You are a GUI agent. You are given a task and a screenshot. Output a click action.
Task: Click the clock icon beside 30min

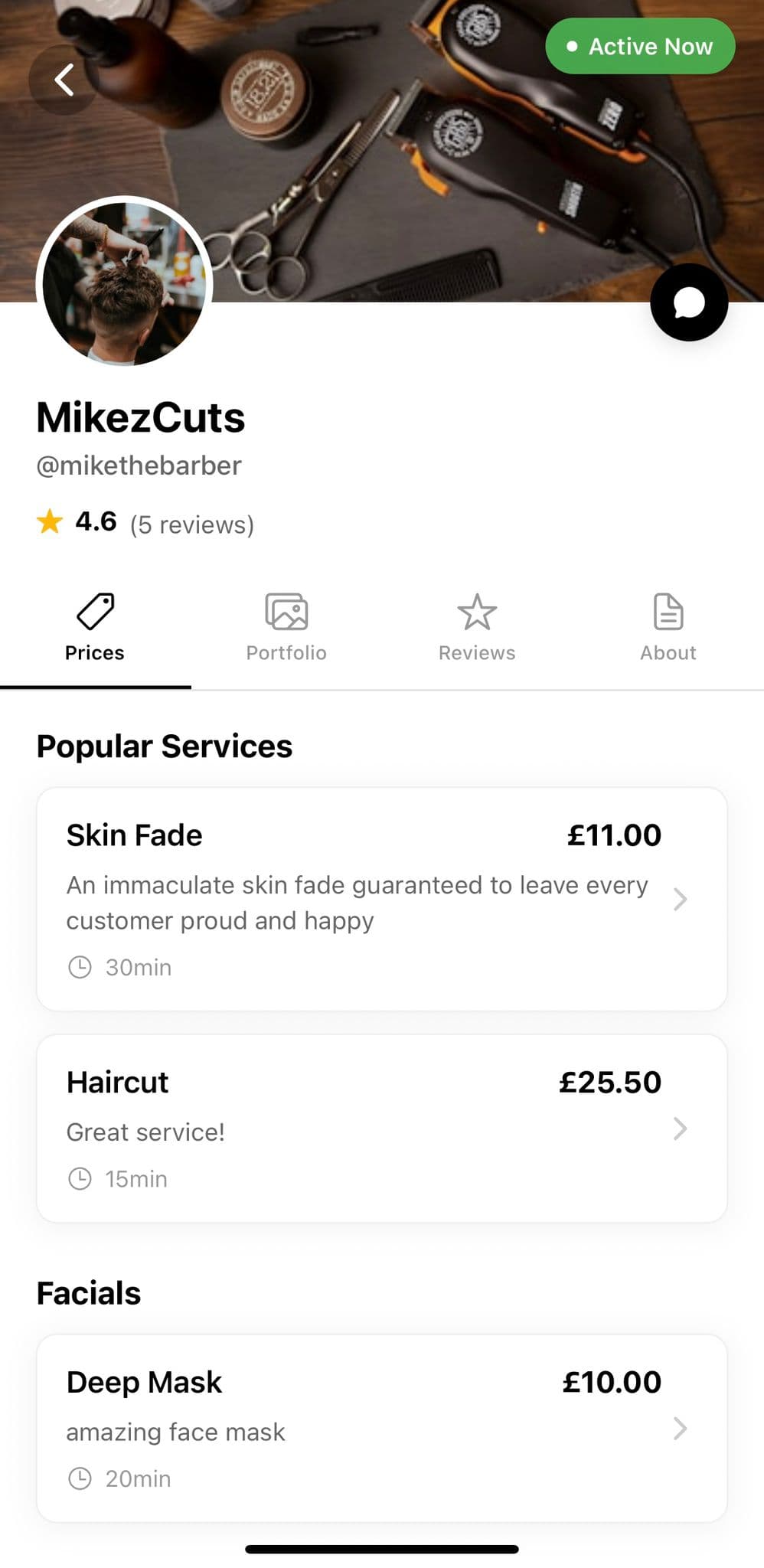click(x=82, y=966)
